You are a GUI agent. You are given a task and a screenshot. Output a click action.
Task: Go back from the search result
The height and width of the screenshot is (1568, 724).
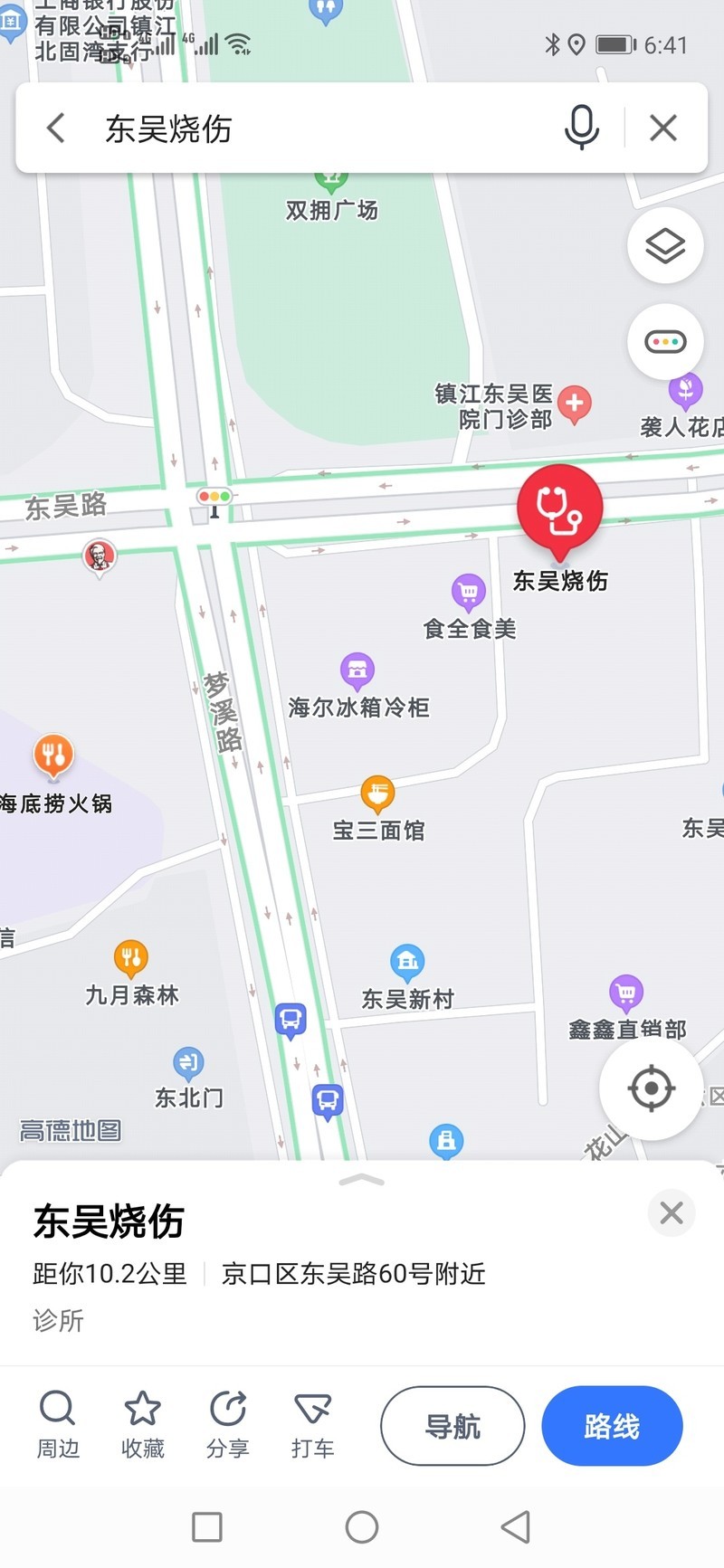56,128
